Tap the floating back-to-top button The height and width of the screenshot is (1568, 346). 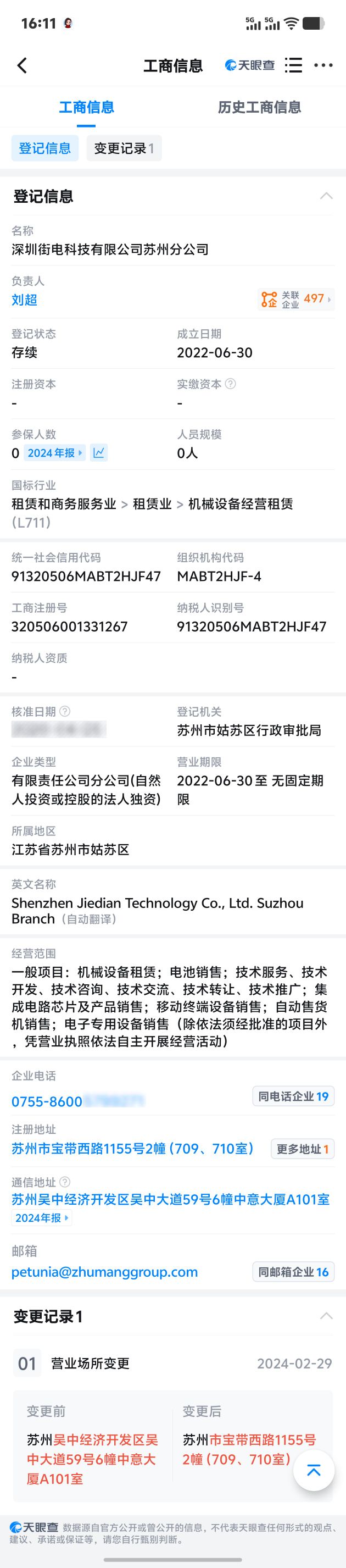(314, 1470)
